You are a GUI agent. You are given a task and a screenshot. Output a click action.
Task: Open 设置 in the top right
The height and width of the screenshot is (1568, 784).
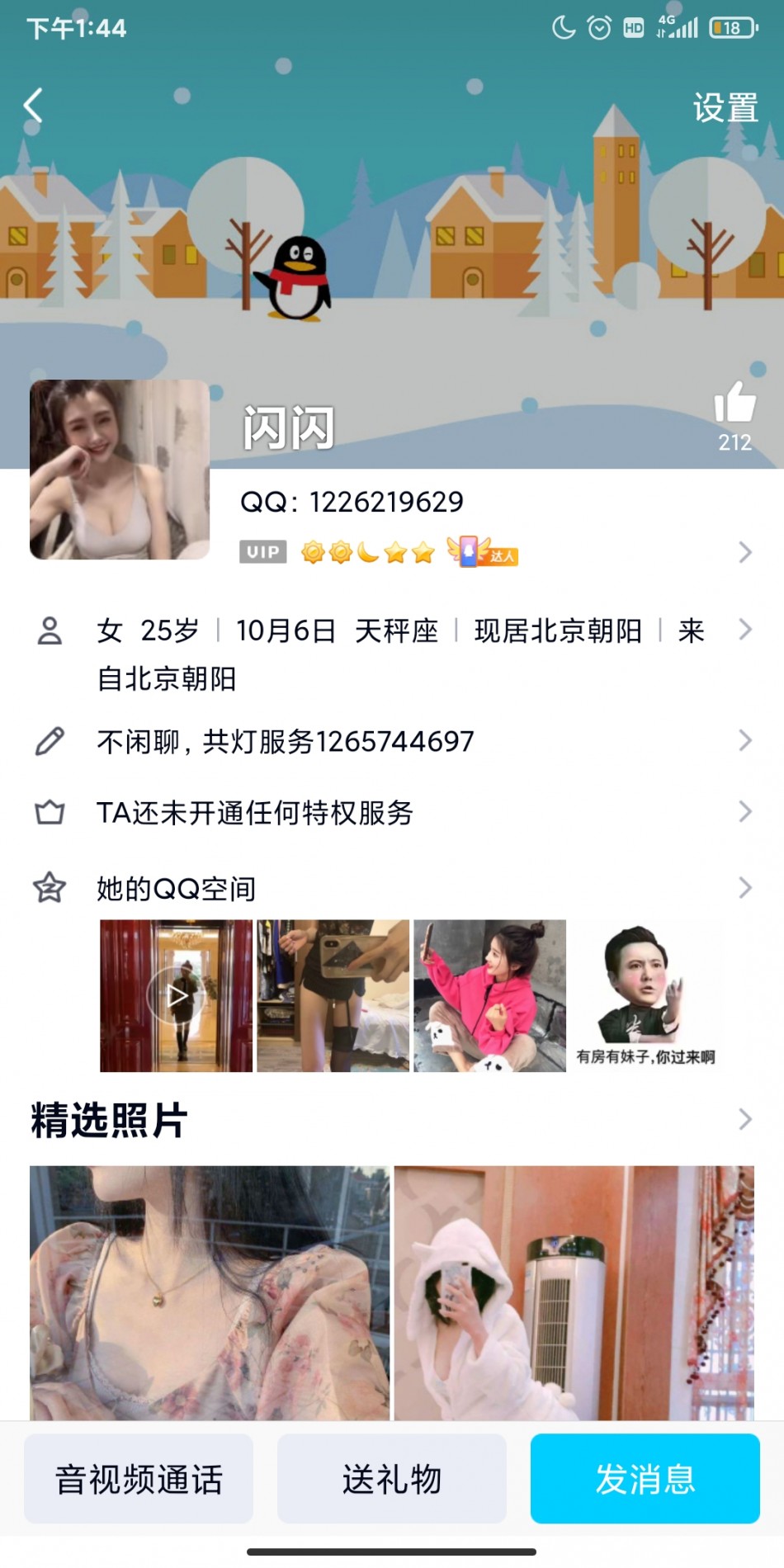[x=725, y=108]
